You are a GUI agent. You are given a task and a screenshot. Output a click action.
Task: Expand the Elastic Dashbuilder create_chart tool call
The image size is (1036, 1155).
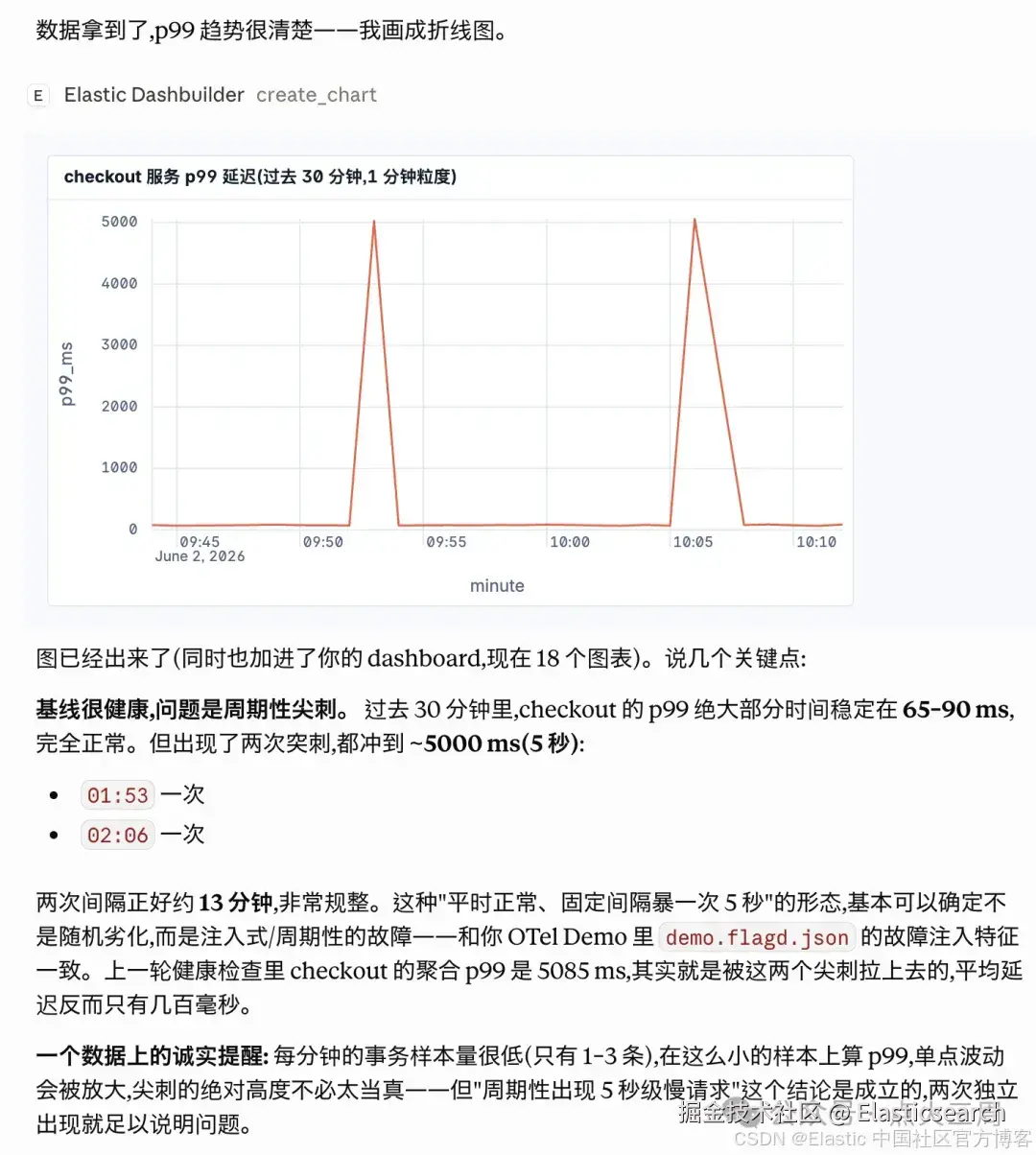[203, 95]
